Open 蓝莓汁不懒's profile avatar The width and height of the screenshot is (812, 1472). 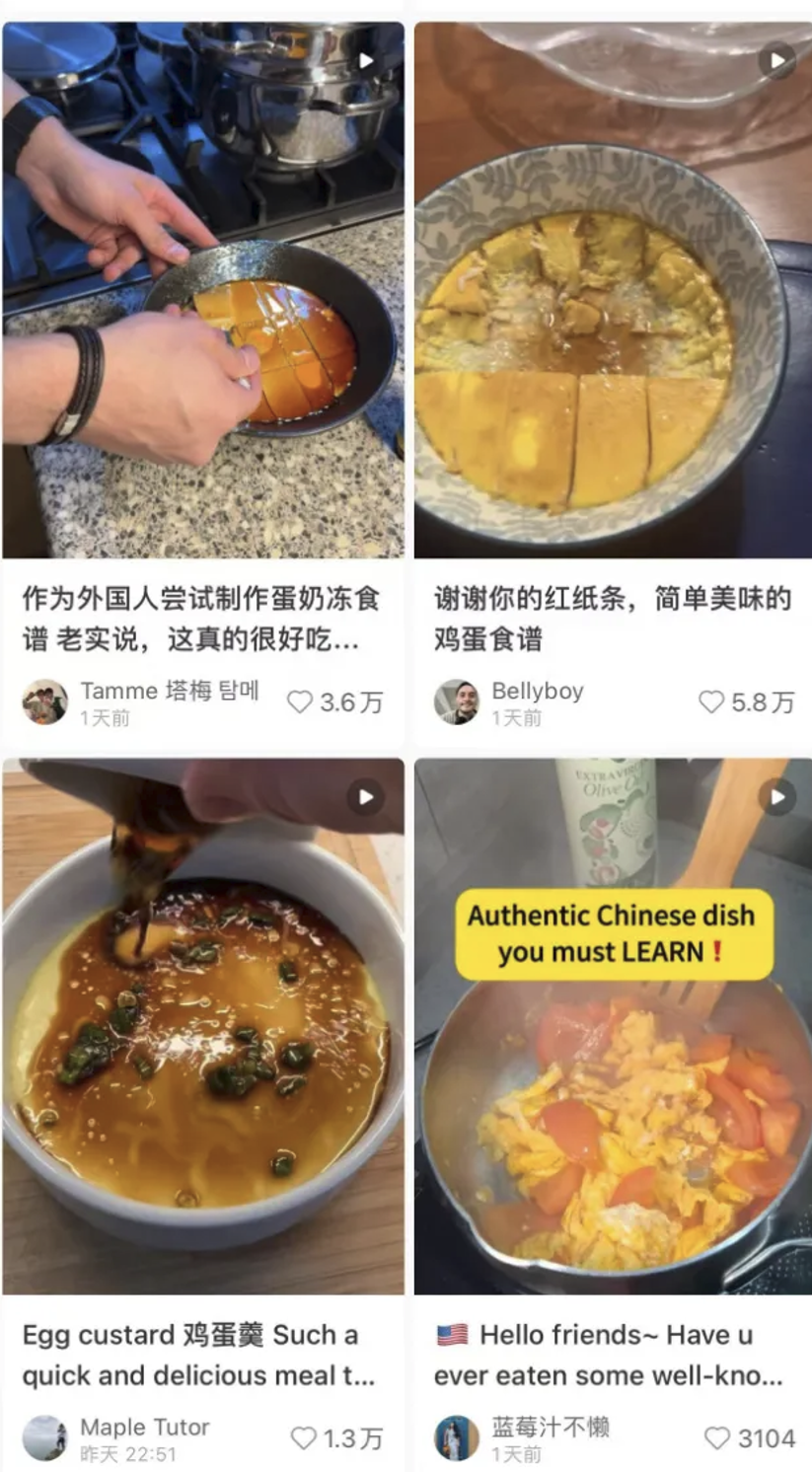(x=457, y=1438)
